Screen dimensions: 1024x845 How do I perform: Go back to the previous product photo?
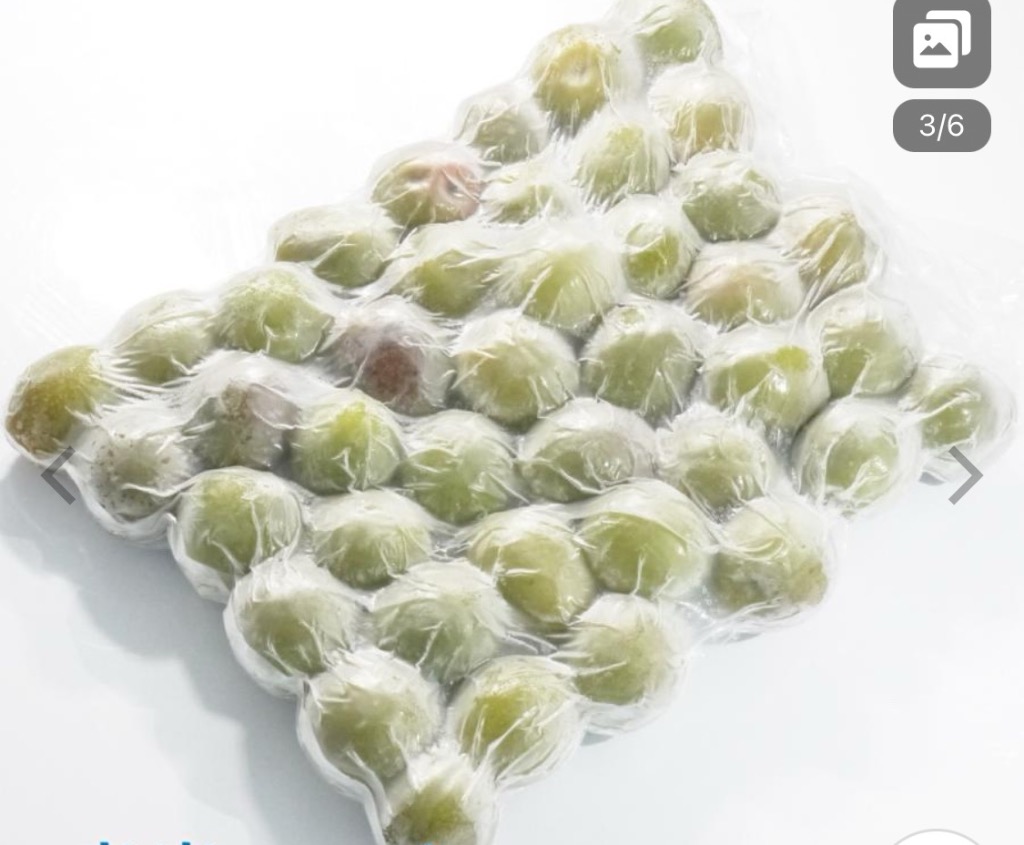[x=58, y=475]
